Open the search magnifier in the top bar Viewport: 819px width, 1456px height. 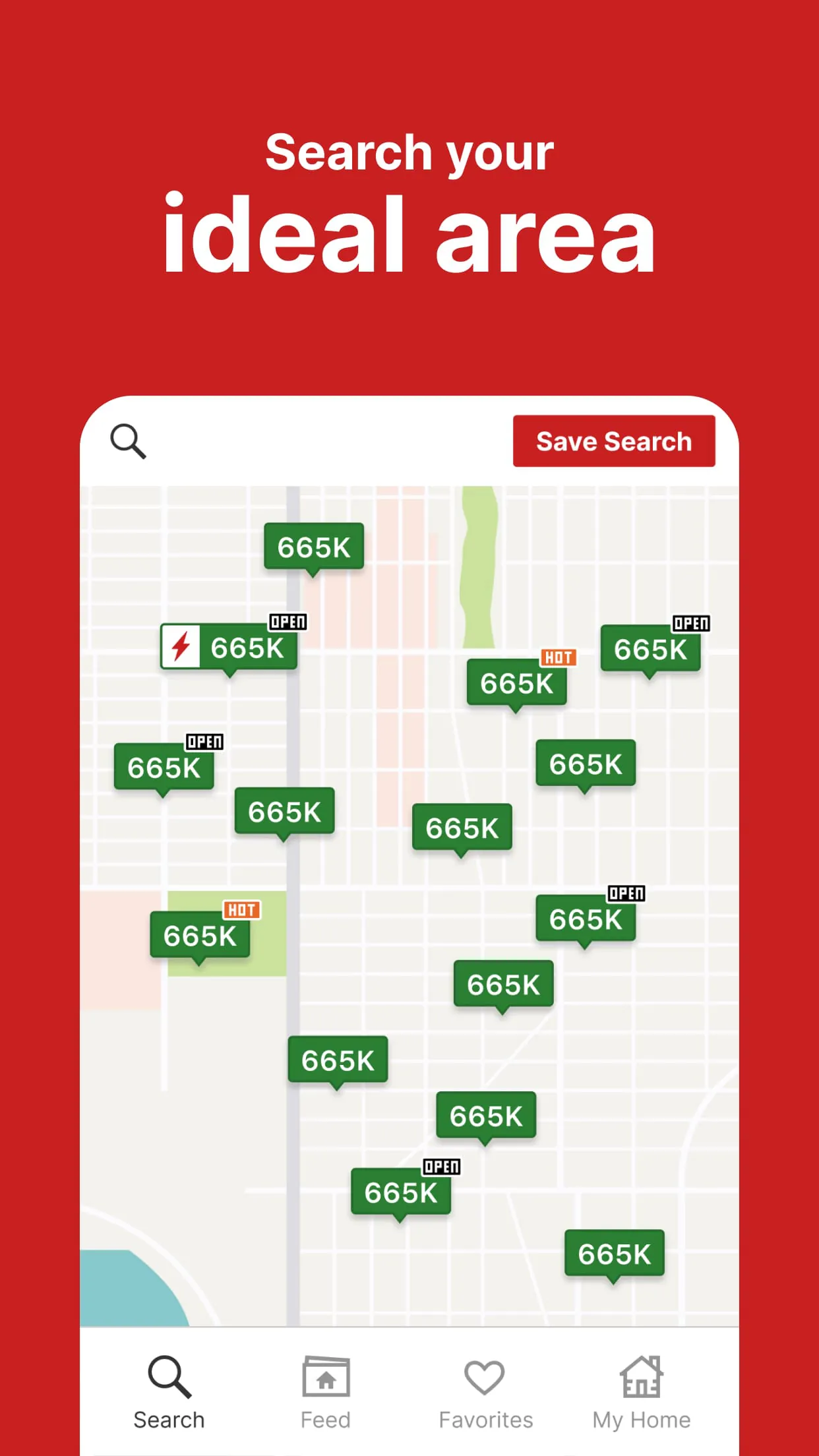pyautogui.click(x=129, y=440)
